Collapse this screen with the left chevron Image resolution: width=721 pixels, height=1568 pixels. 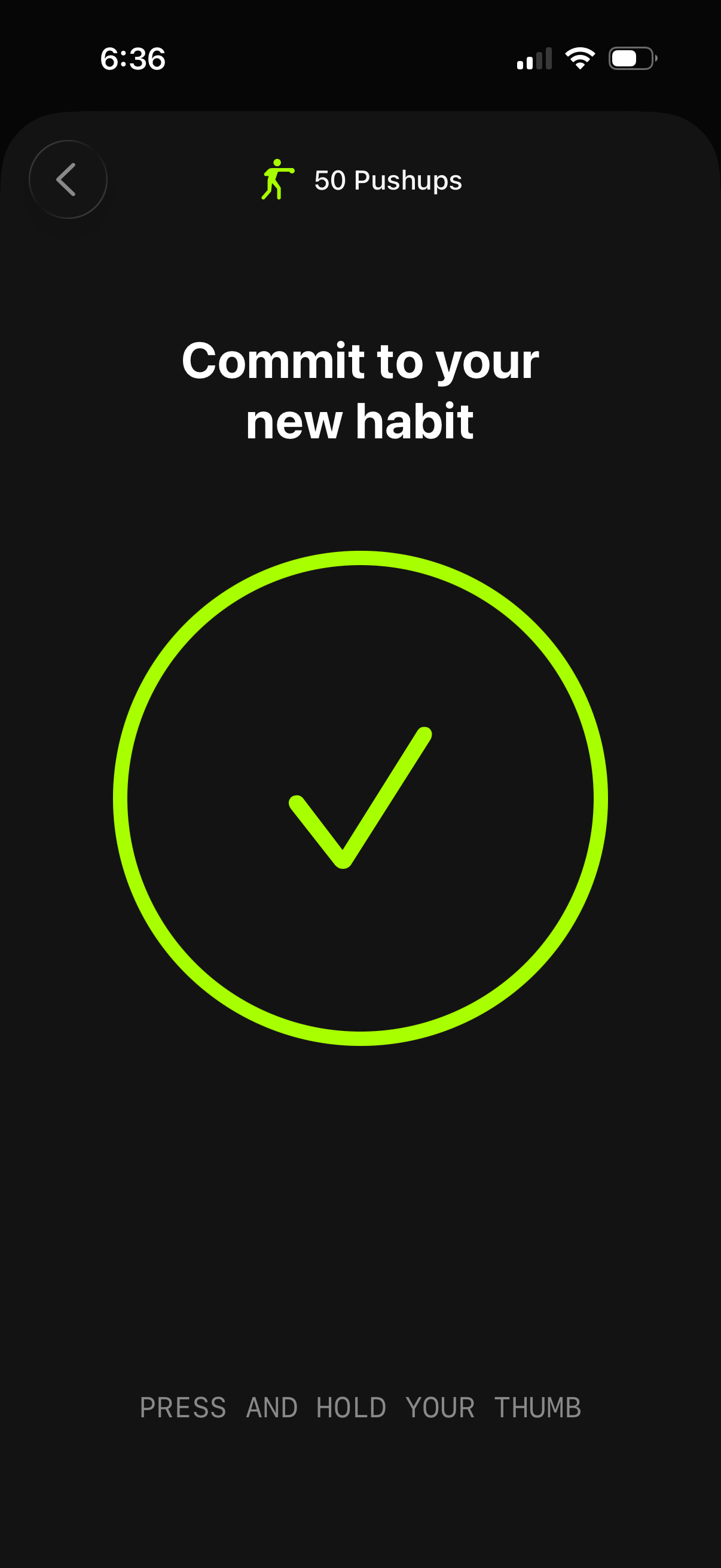point(68,179)
